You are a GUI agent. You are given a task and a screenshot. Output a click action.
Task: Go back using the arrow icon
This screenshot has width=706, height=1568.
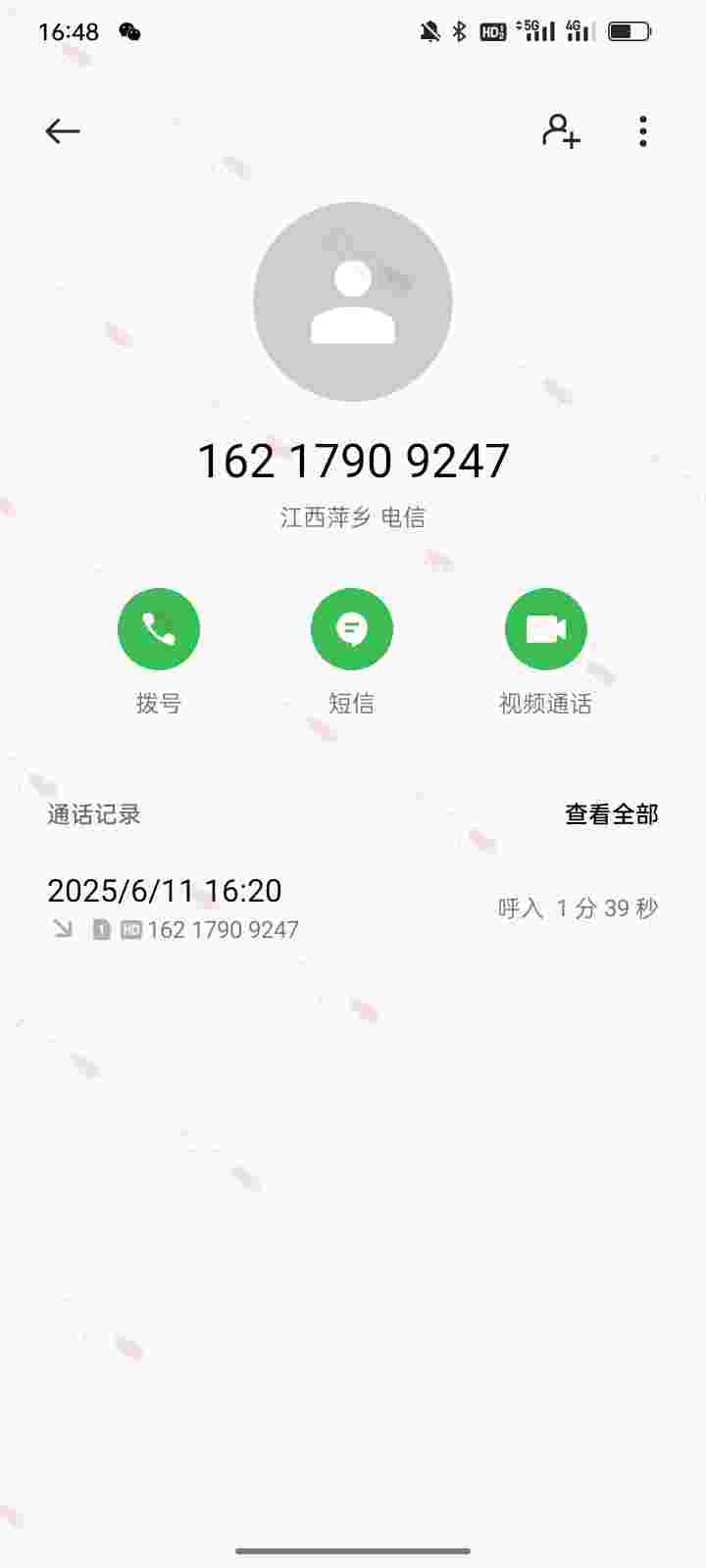pos(63,131)
